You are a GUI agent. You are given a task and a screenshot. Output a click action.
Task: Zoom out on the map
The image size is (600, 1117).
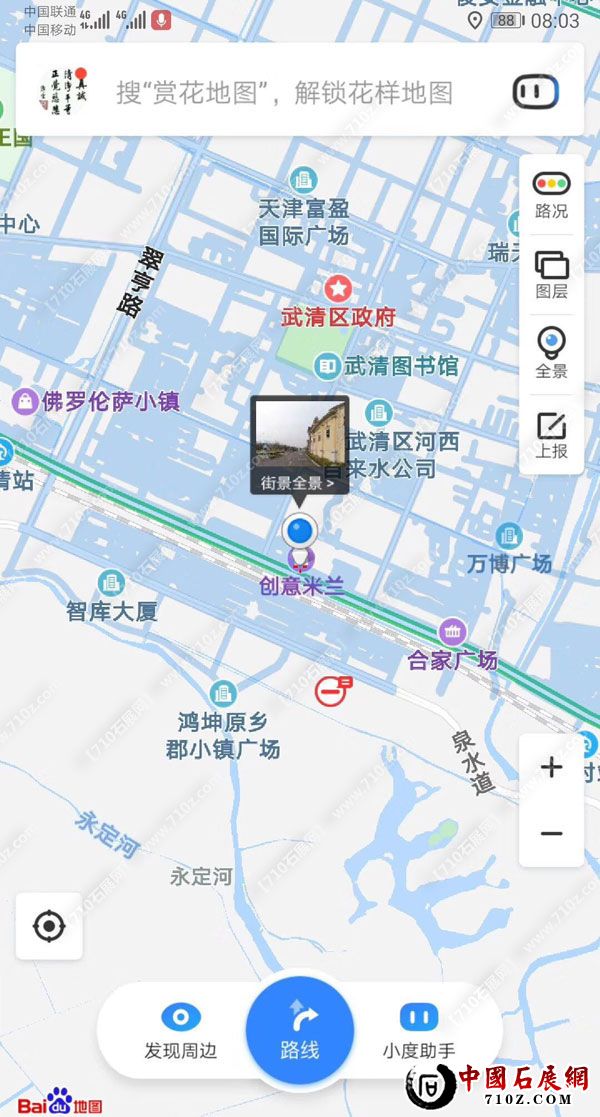(551, 833)
